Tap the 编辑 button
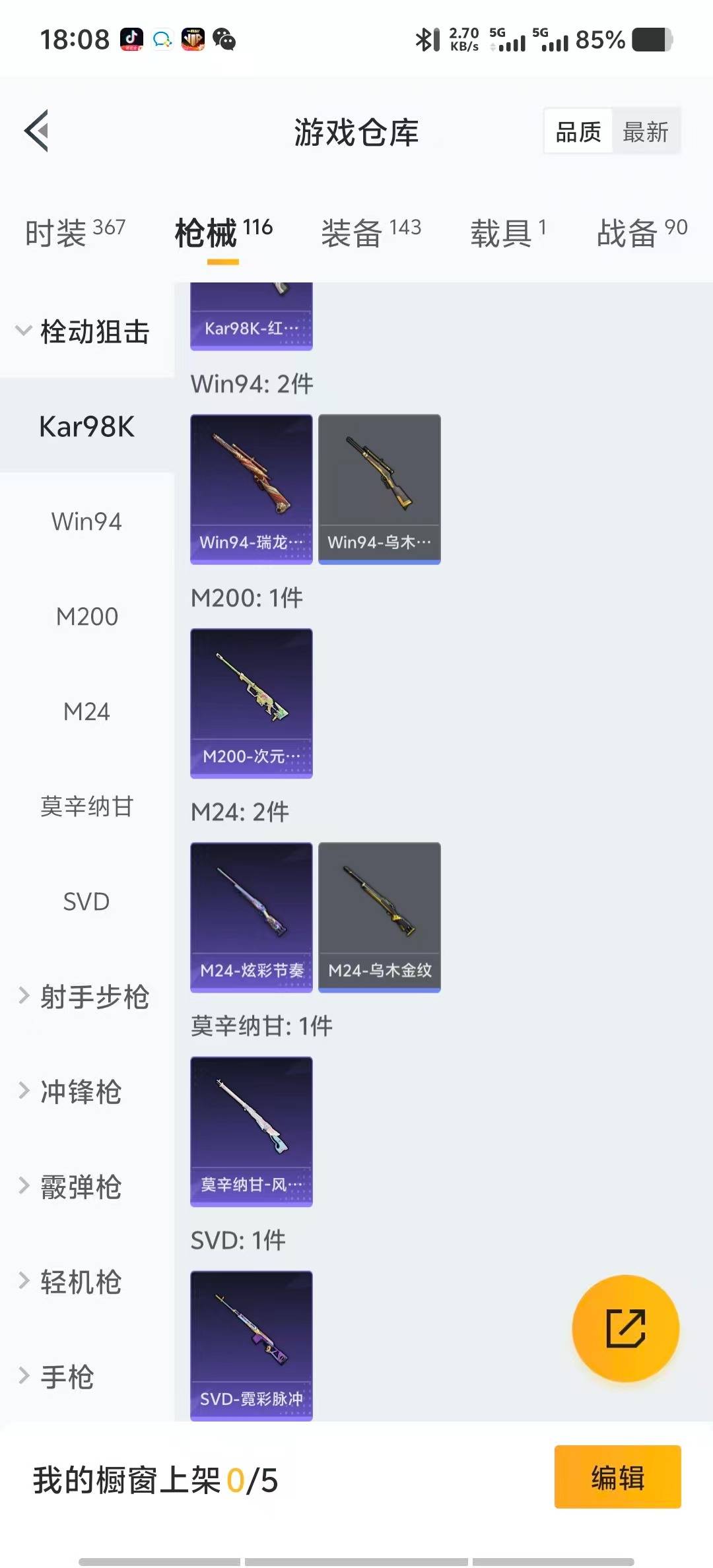This screenshot has height=1568, width=713. 617,1478
